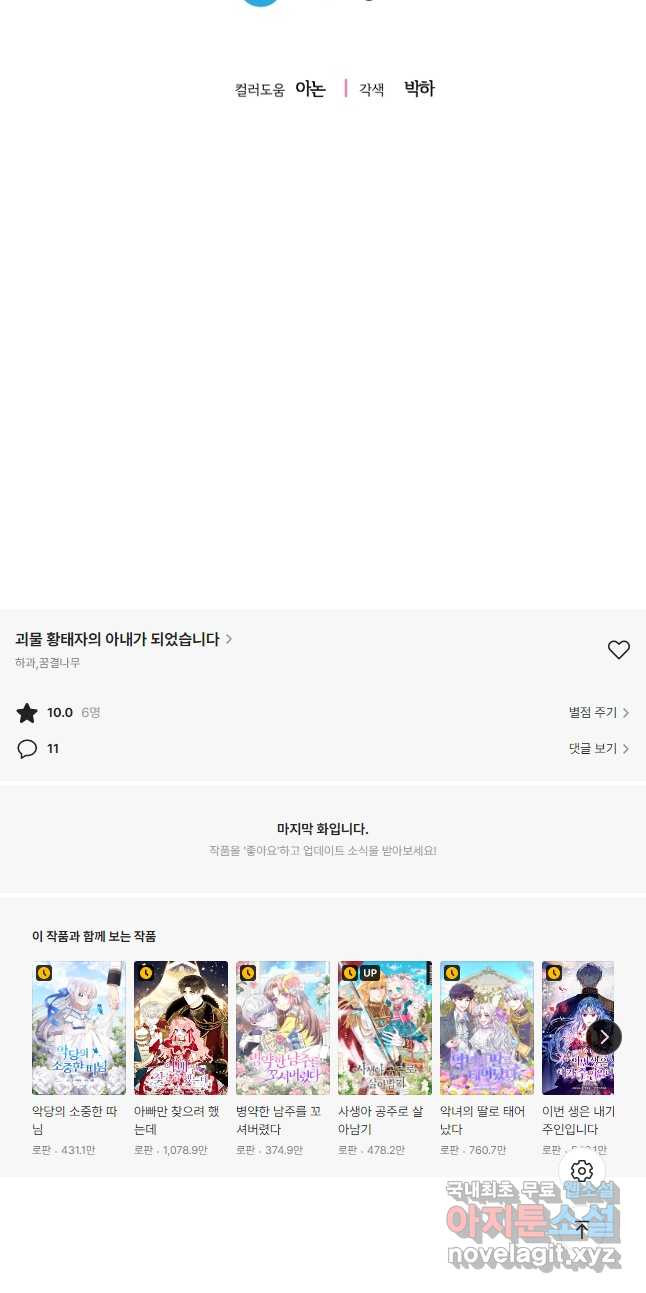Open 병약한 남주를 꼬셔버렸다 card

283,1028
